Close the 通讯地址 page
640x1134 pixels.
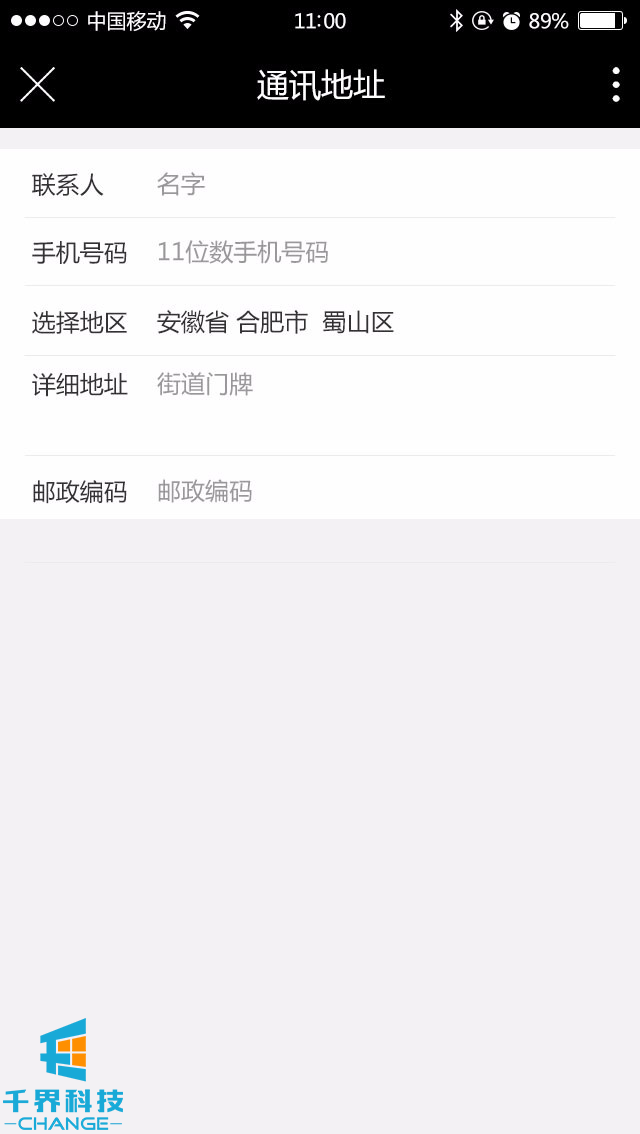click(37, 85)
